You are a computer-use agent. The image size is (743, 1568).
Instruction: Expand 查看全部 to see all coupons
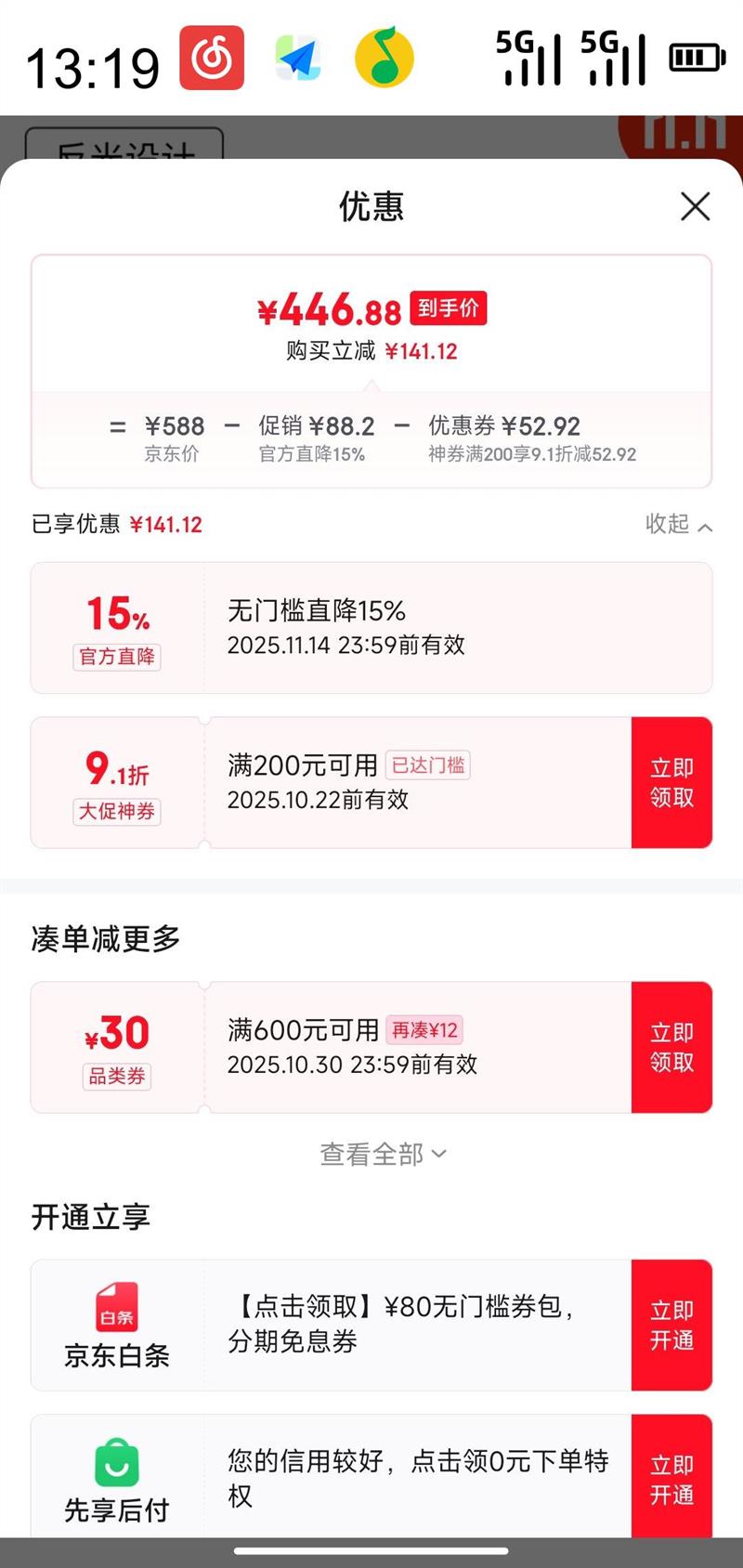383,1154
